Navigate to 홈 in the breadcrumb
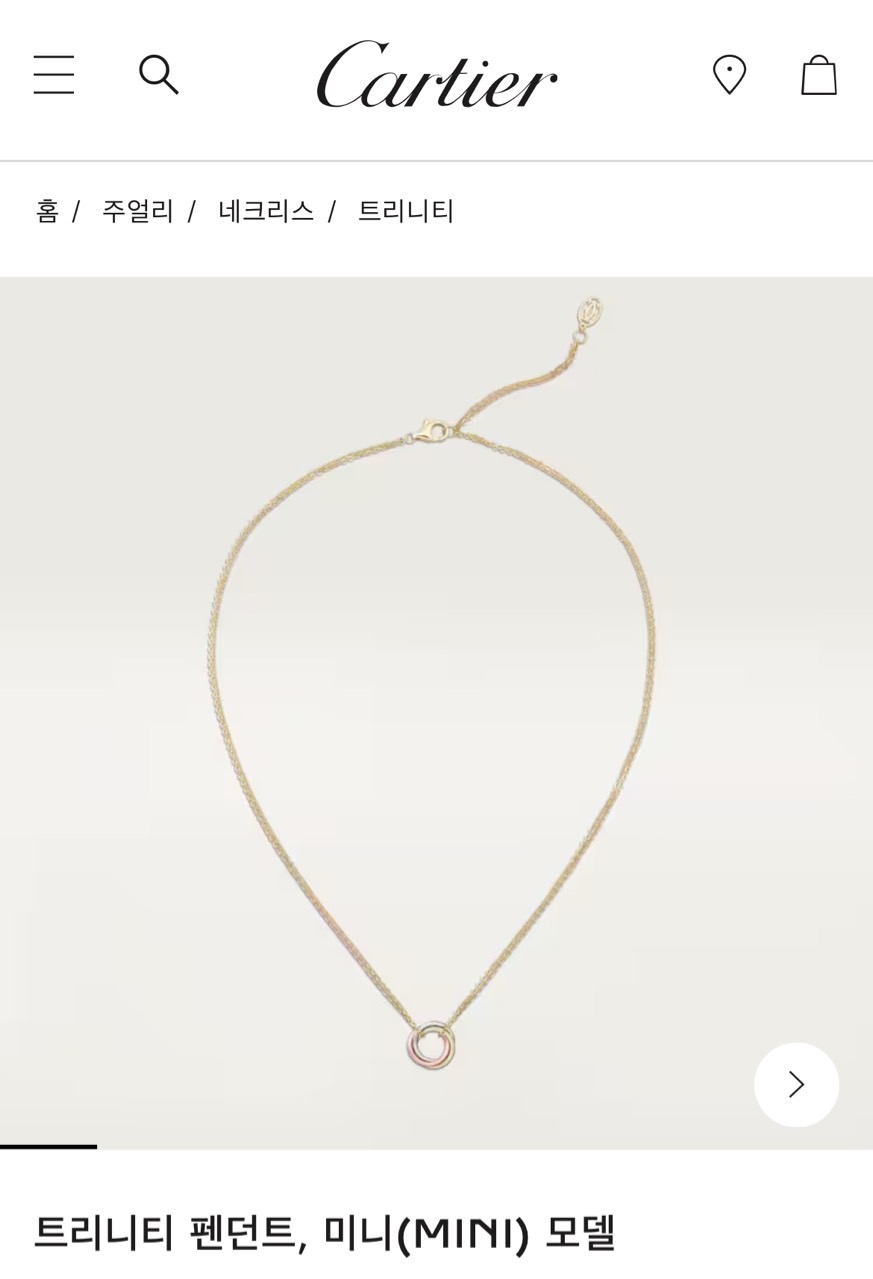 pyautogui.click(x=47, y=211)
